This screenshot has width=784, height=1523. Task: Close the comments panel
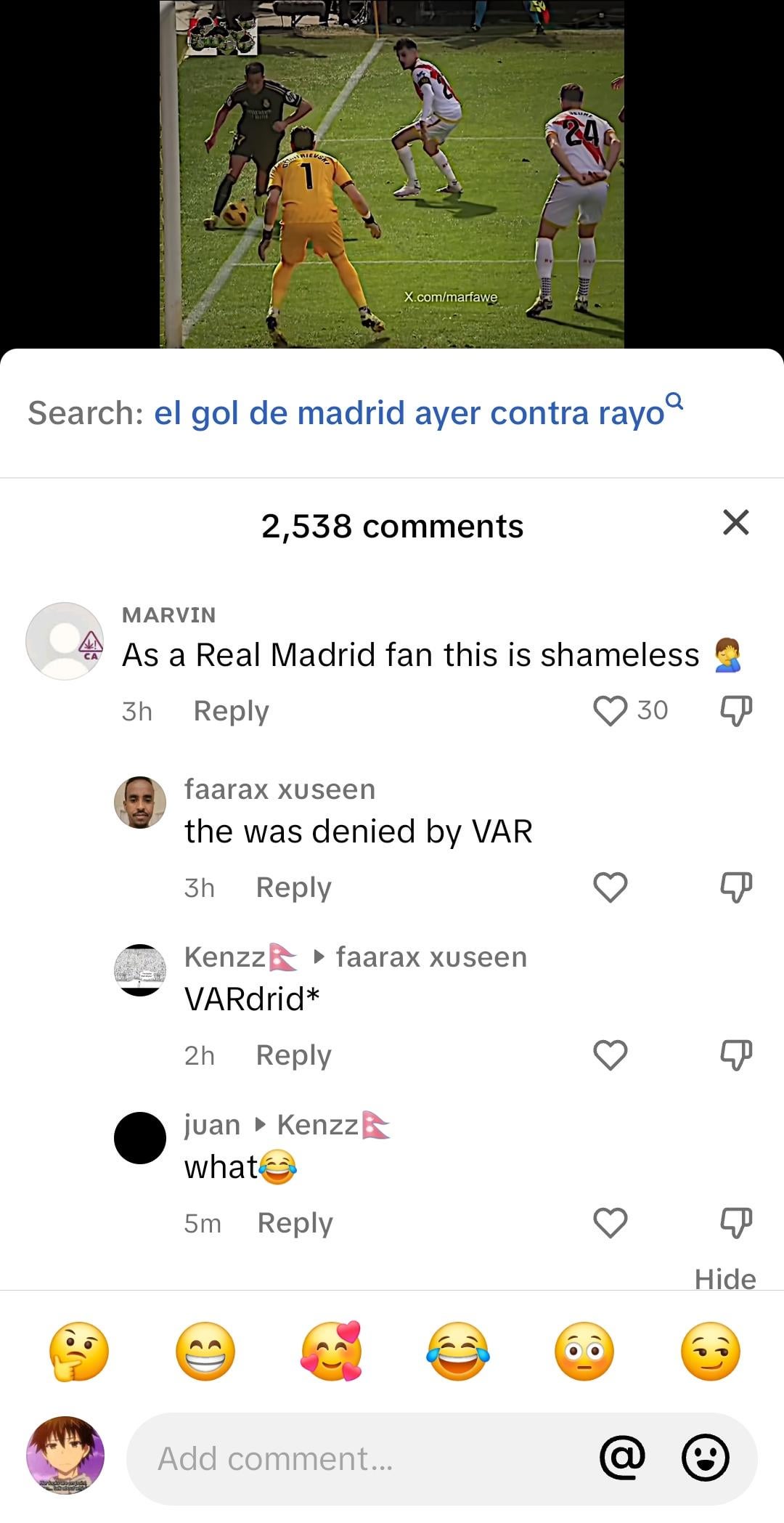pyautogui.click(x=735, y=523)
